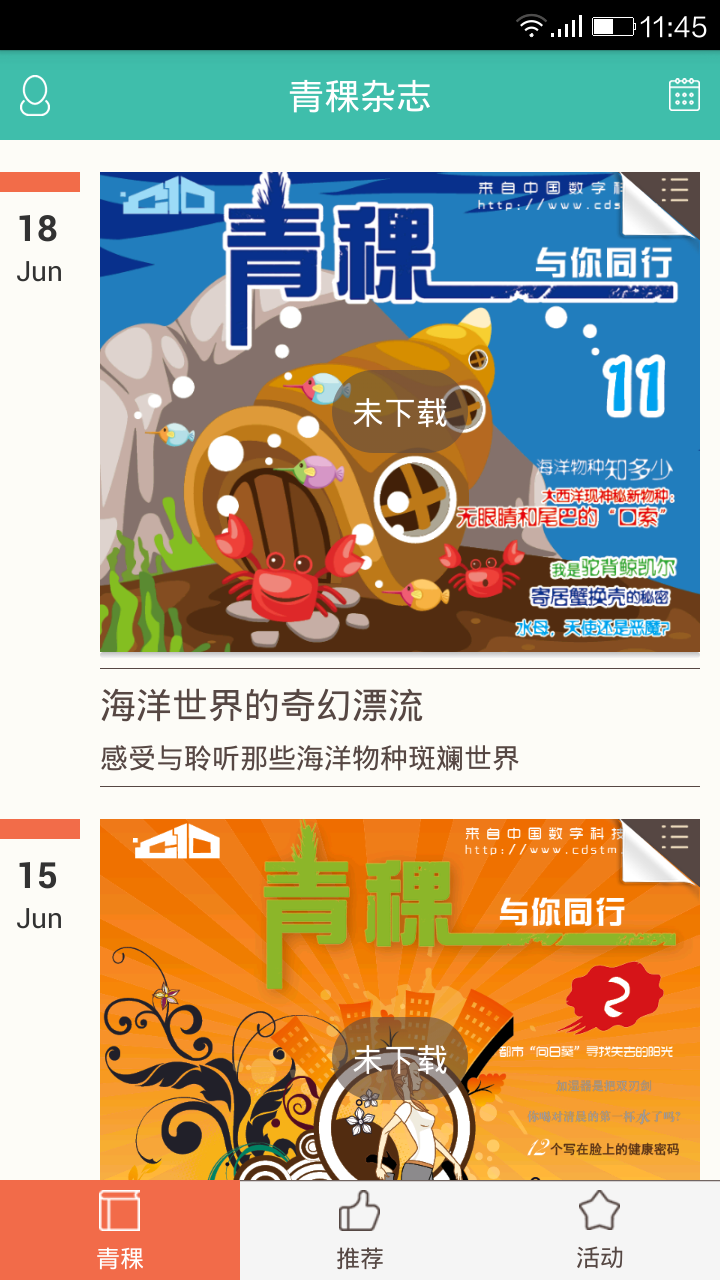Open the Jun 18 magazine cover
Image resolution: width=720 pixels, height=1280 pixels.
pos(399,412)
